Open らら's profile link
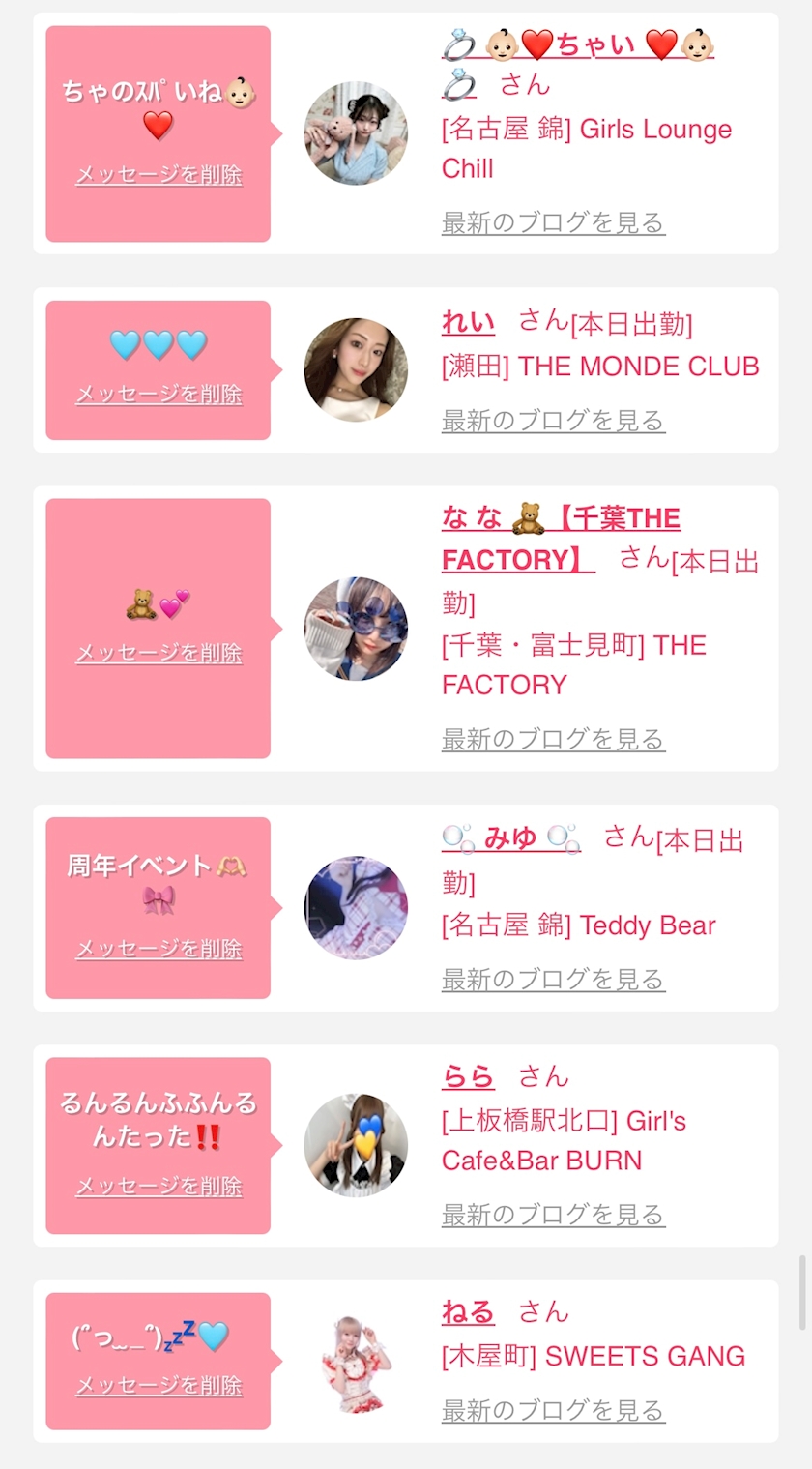 pos(468,1077)
